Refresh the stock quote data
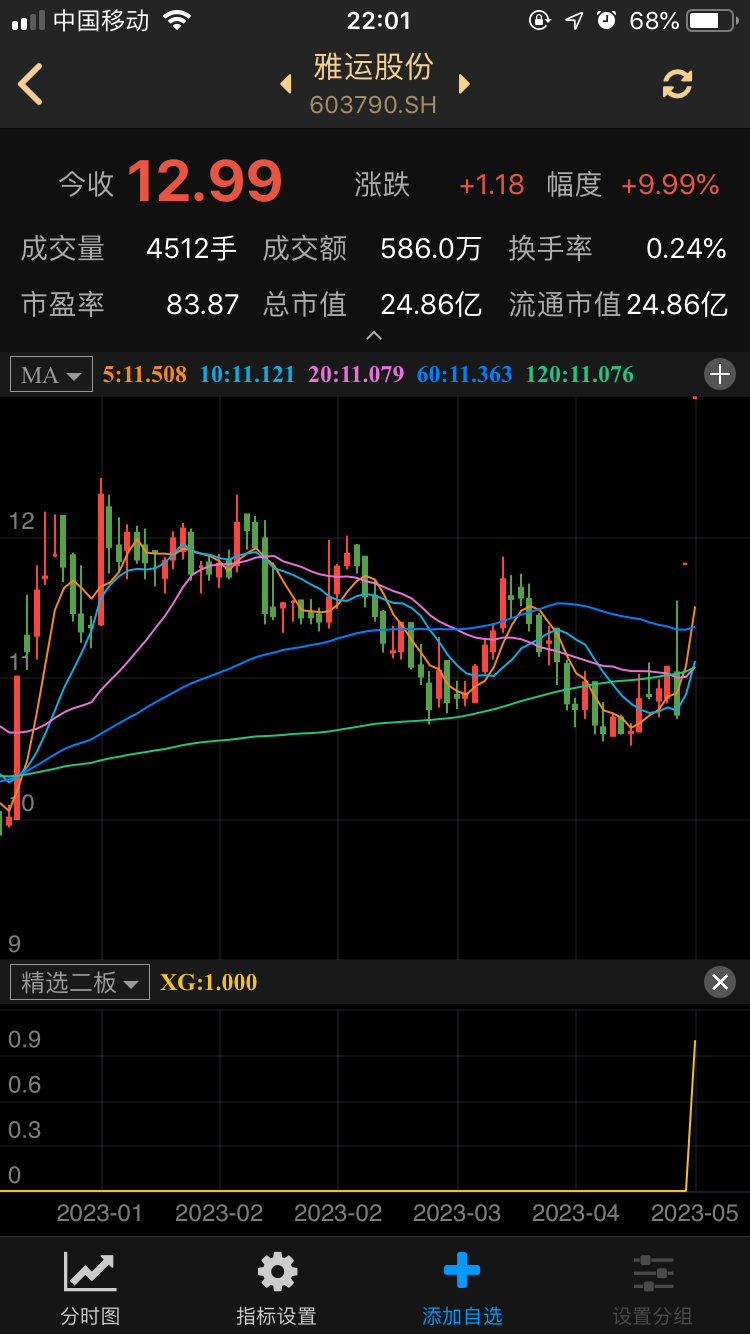Image resolution: width=750 pixels, height=1334 pixels. [x=677, y=84]
